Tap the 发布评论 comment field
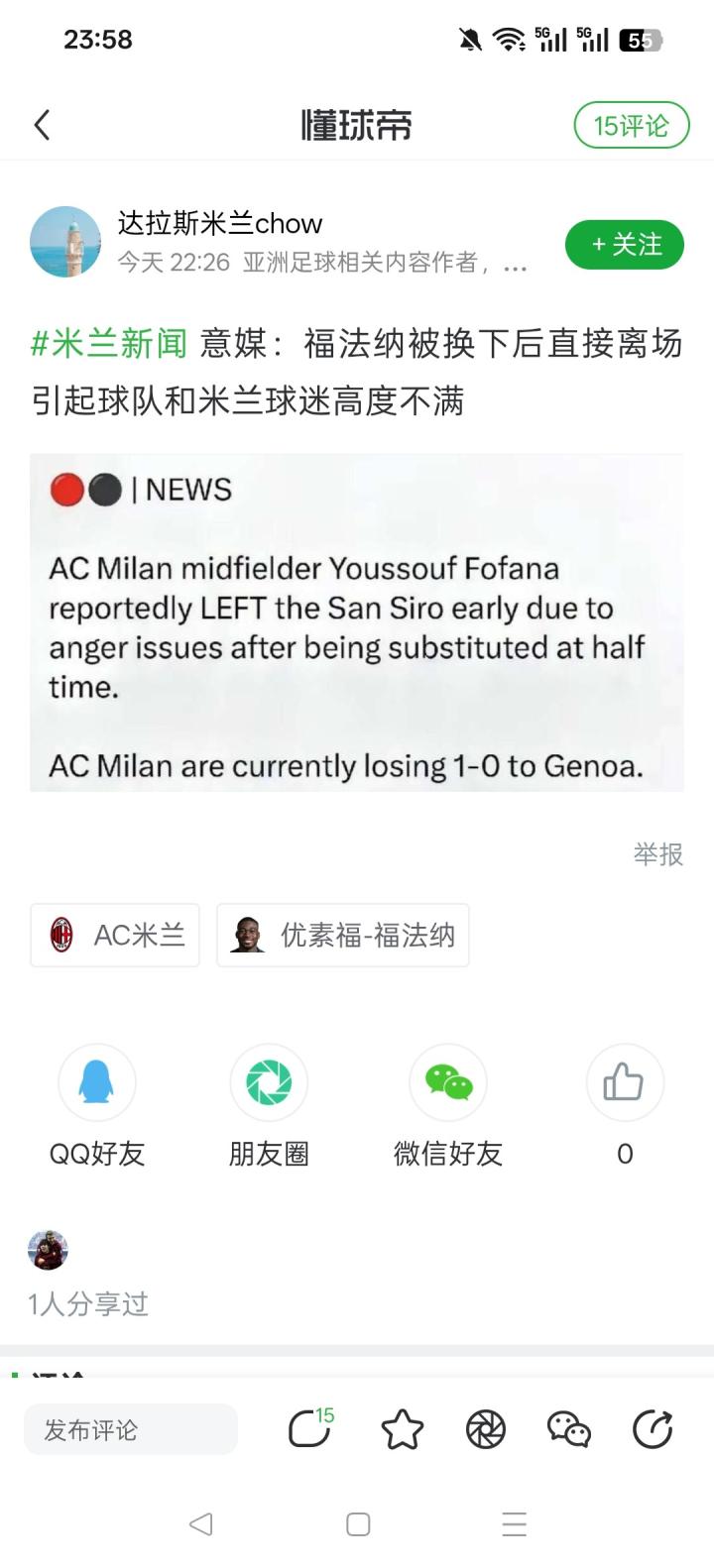 click(x=131, y=1429)
